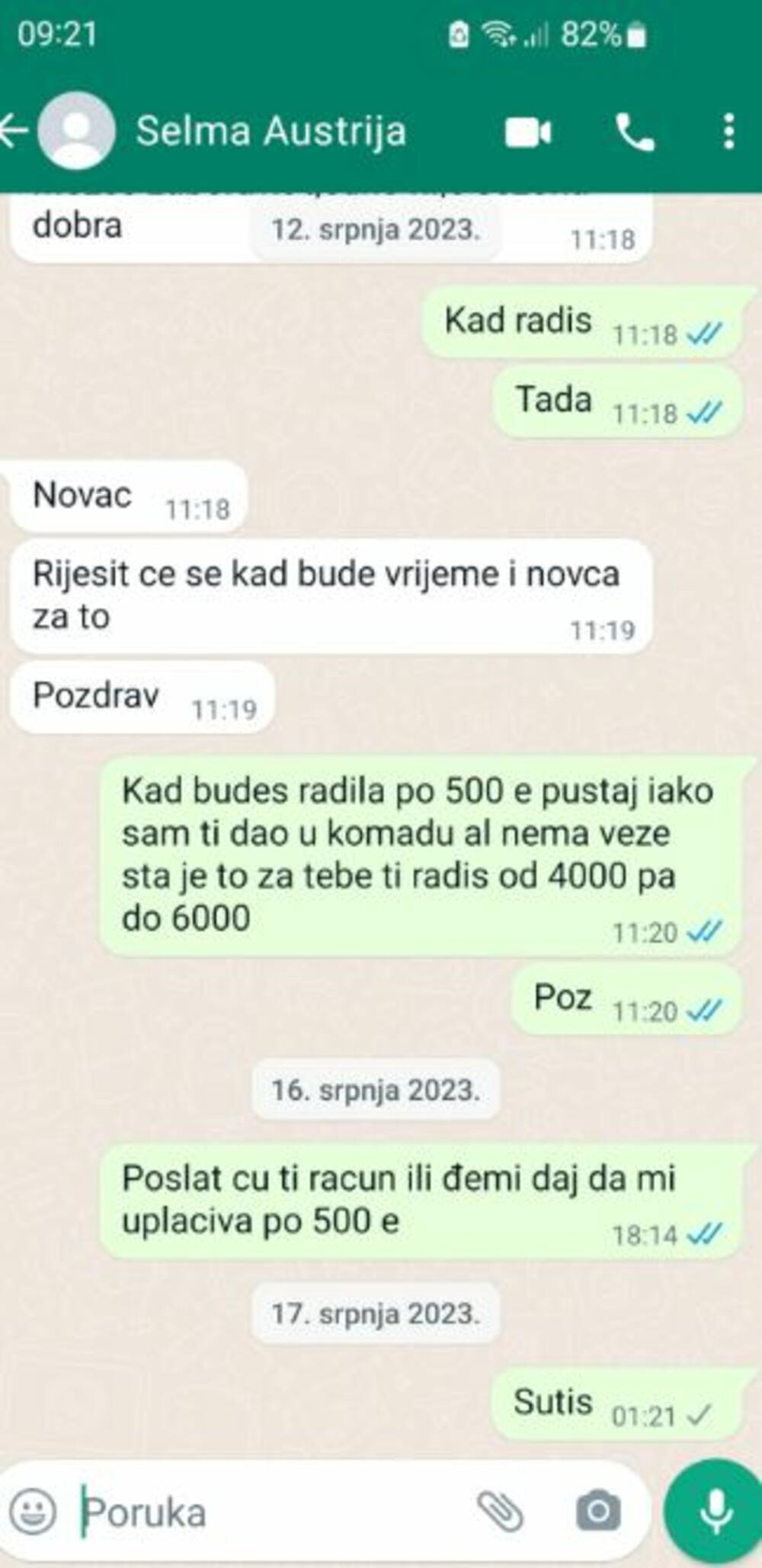Open Selma Austrija's contact info
This screenshot has height=1568, width=762.
click(271, 131)
